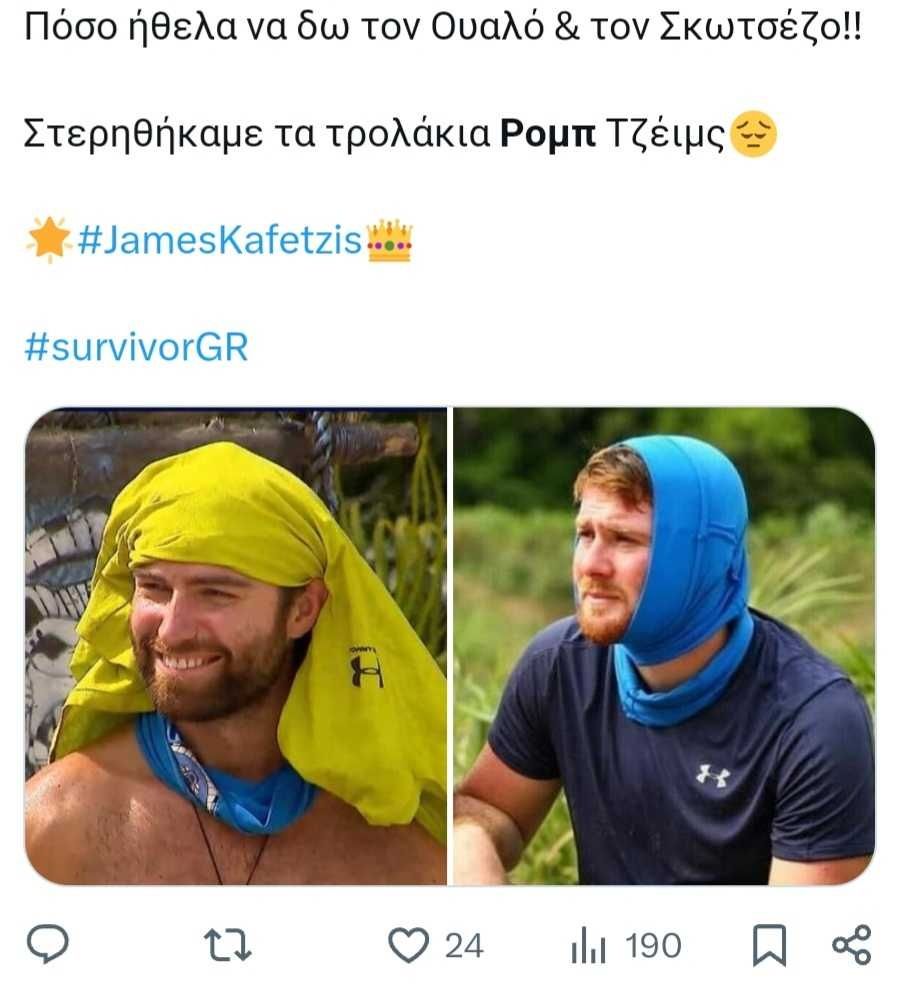
Task: Open the #JamesKafetzis hashtag
Action: (x=219, y=241)
